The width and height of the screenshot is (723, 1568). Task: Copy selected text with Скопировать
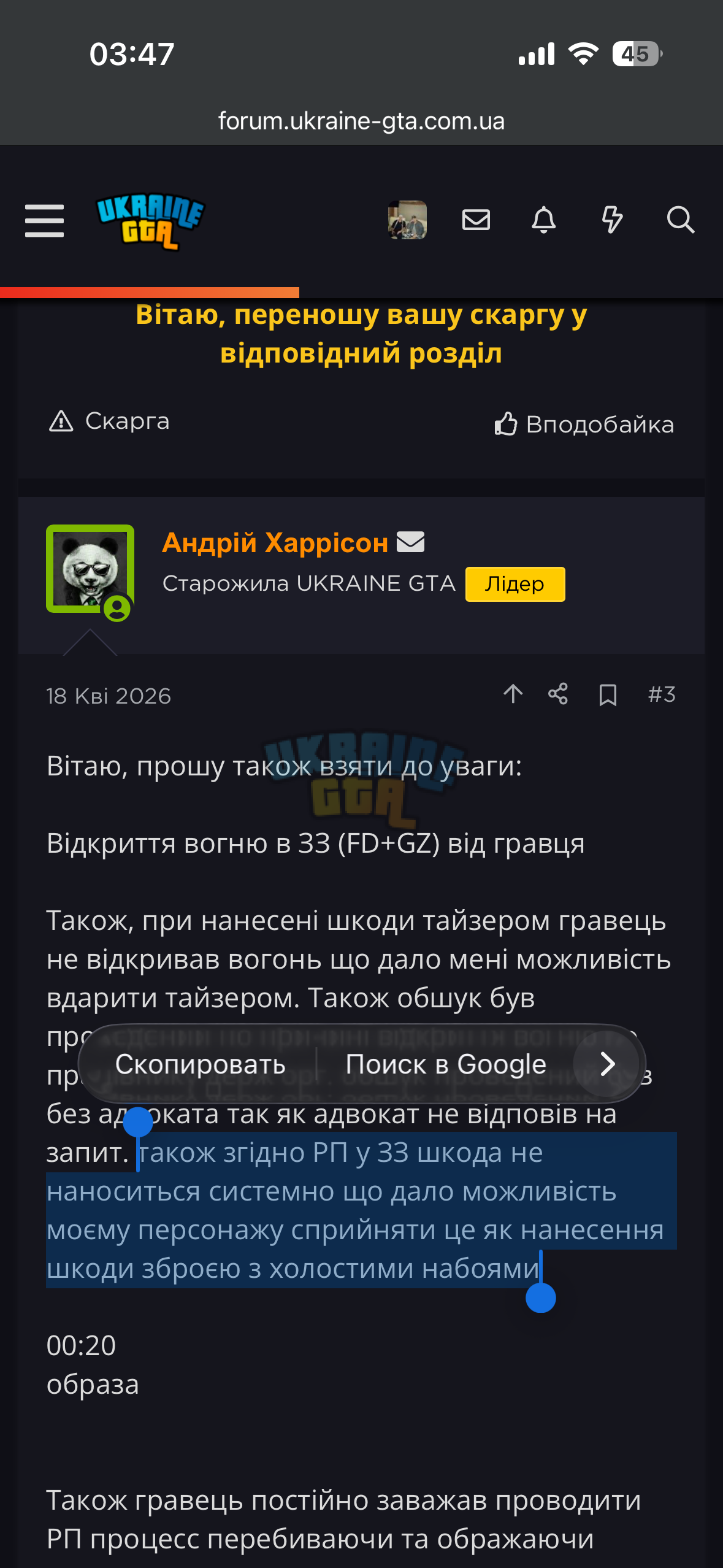[x=201, y=1064]
